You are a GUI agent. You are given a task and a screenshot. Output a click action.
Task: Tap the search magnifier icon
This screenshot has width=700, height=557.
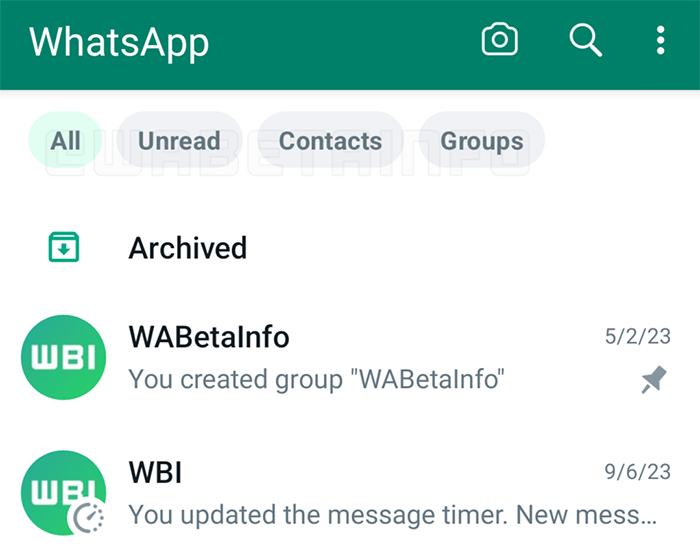pos(585,41)
